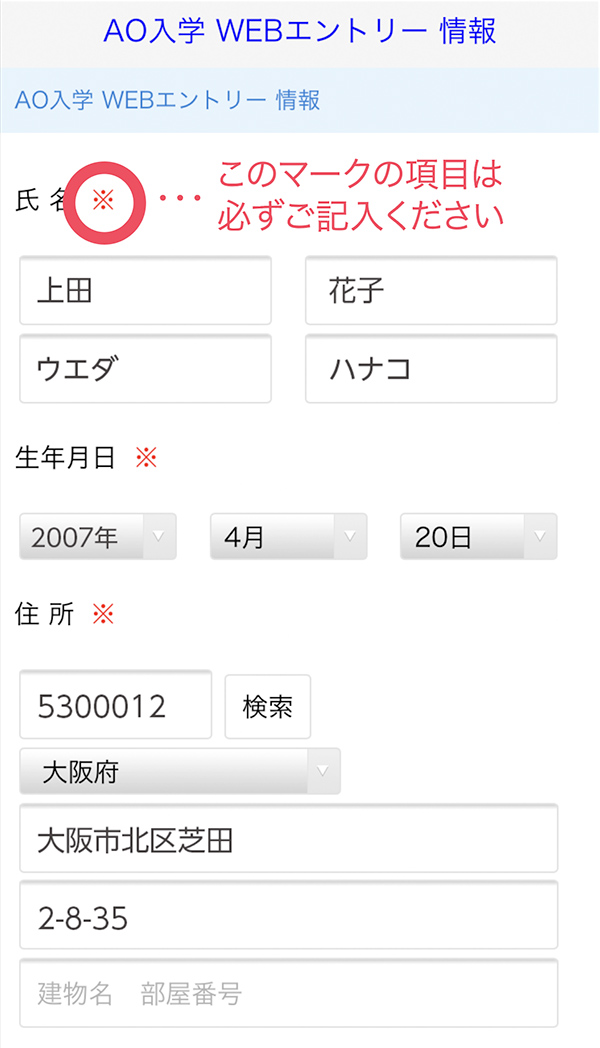Edit the family name field containing 上田
Image resolution: width=600 pixels, height=1048 pixels.
pos(145,290)
